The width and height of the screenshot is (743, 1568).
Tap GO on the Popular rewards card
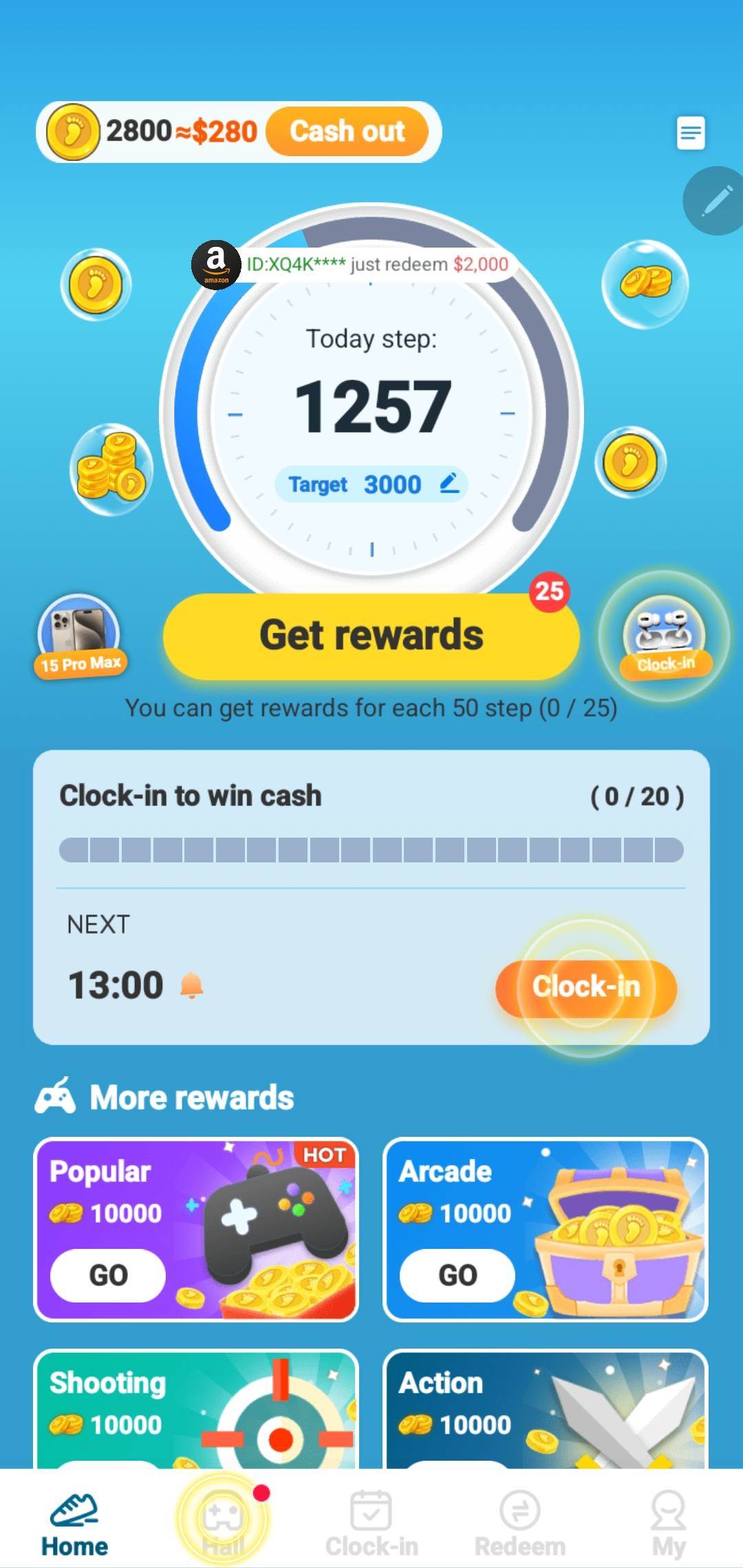[x=108, y=1275]
